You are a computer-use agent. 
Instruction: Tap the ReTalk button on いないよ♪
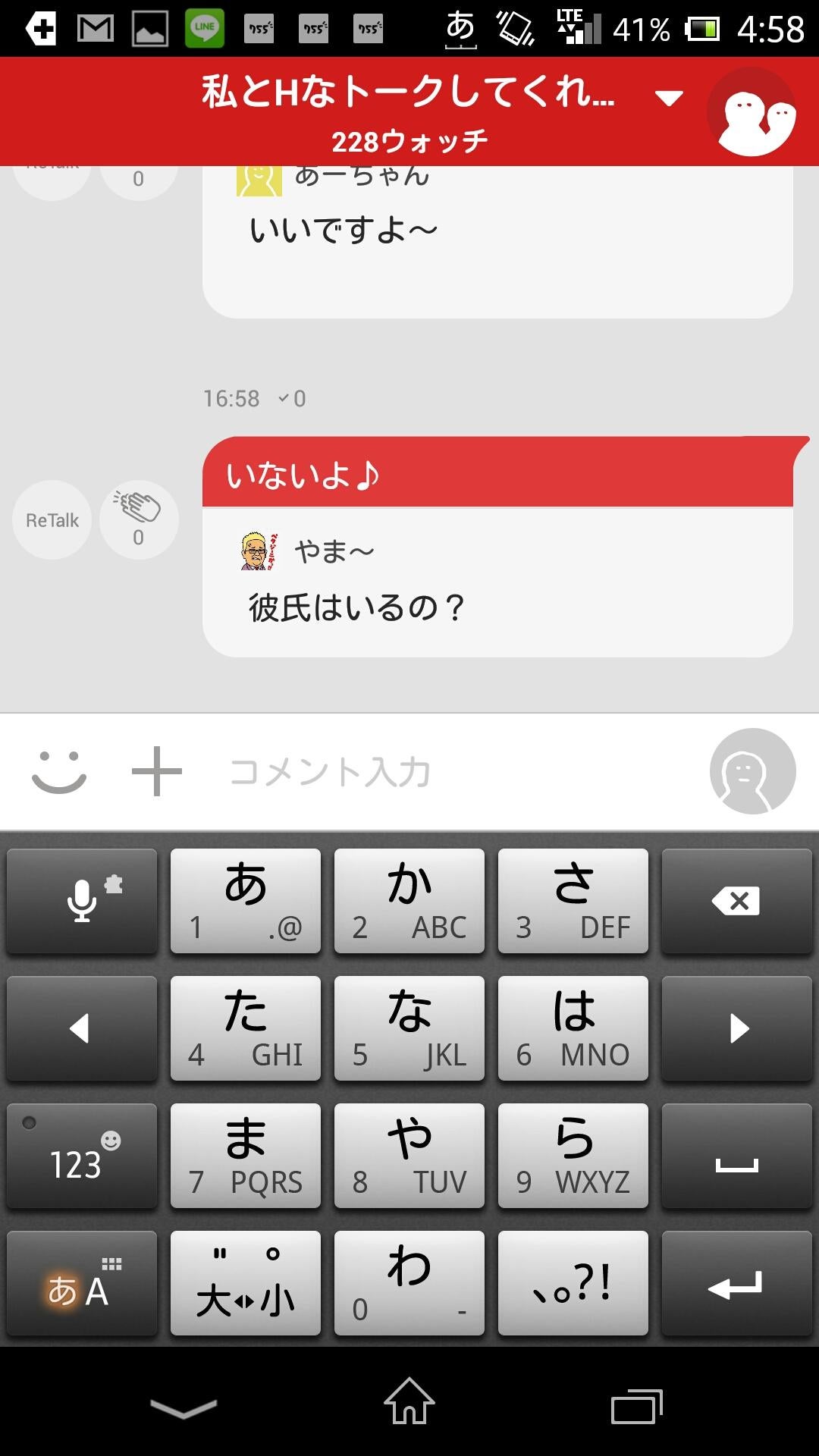click(x=51, y=519)
